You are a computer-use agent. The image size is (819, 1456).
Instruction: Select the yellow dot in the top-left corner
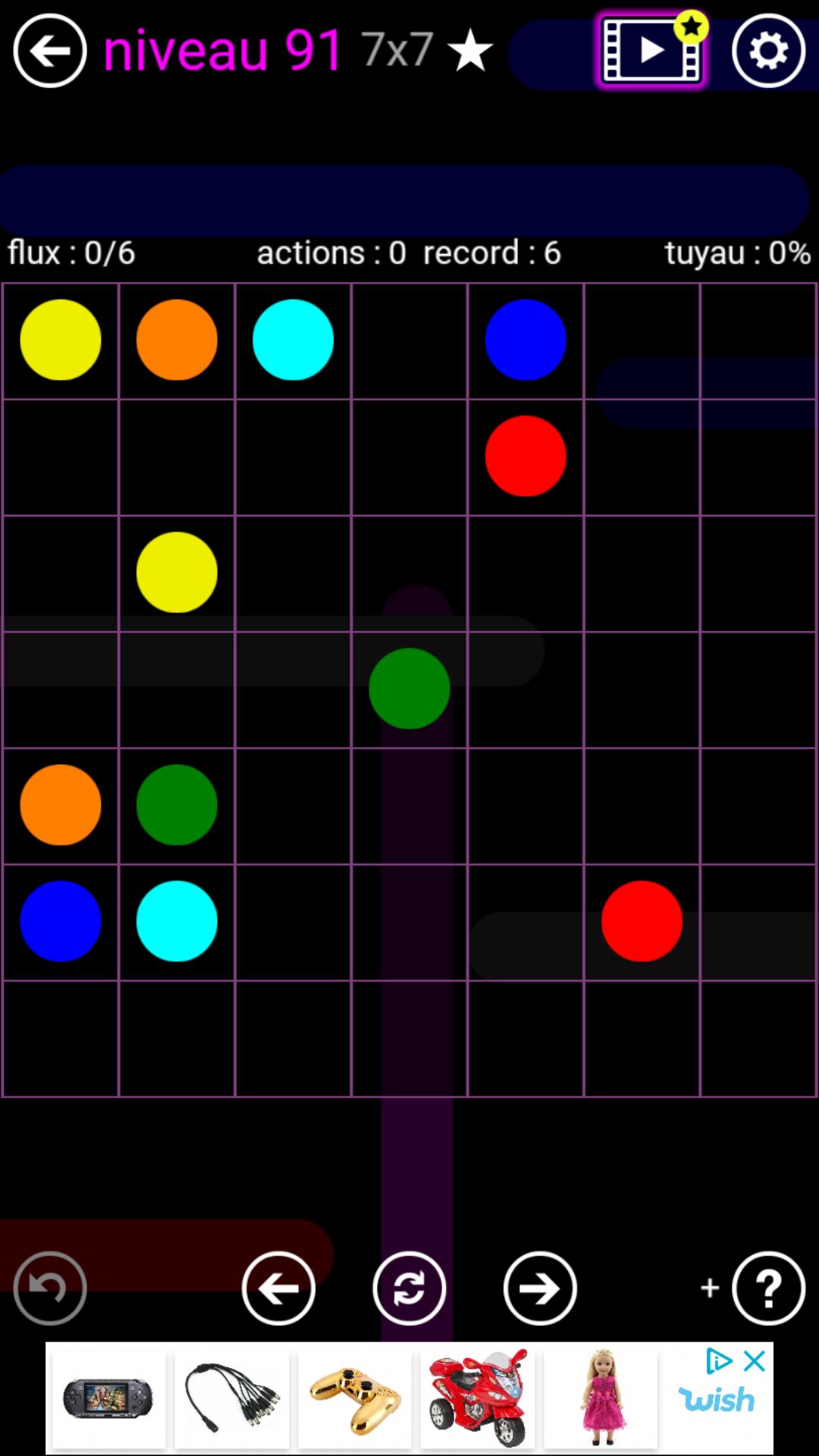coord(61,340)
